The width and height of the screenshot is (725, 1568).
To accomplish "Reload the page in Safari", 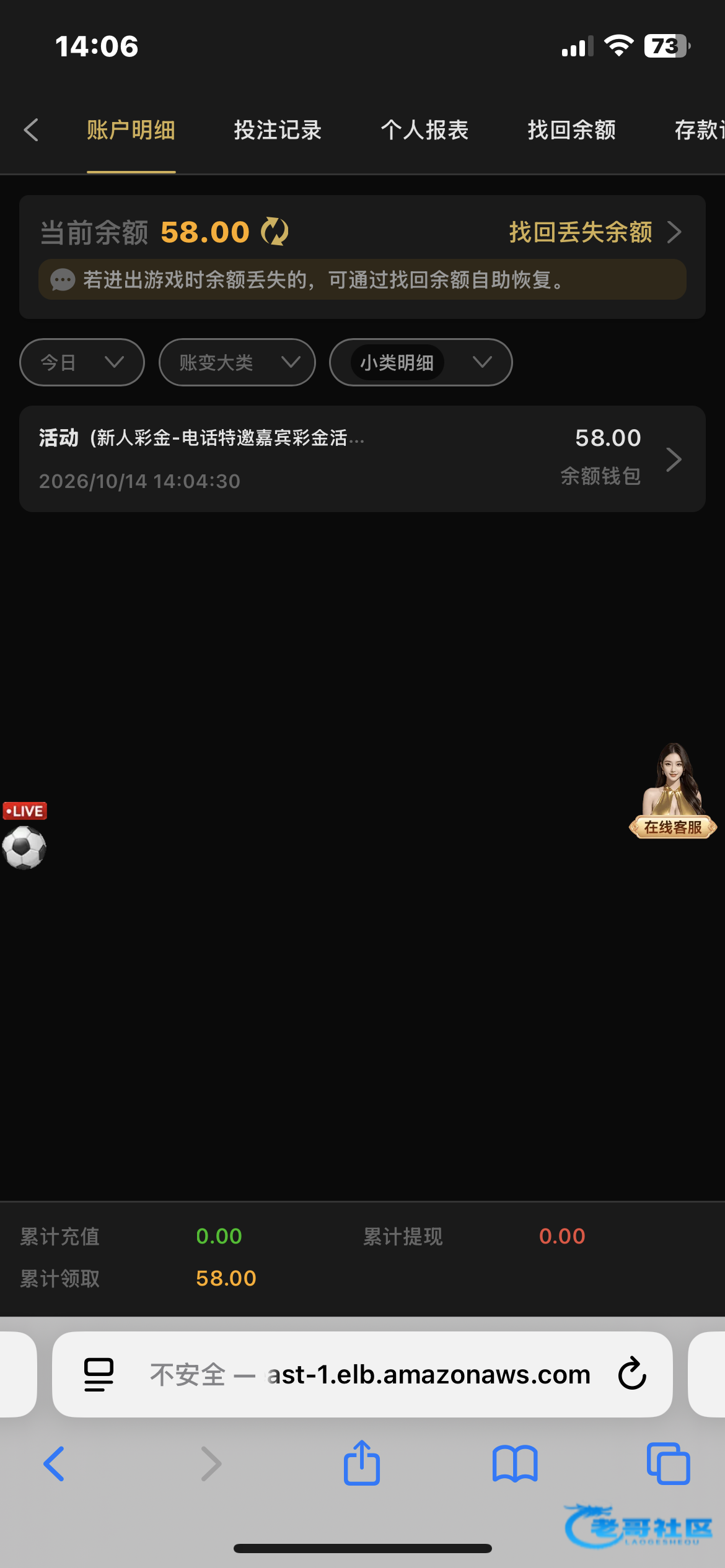I will click(632, 1374).
